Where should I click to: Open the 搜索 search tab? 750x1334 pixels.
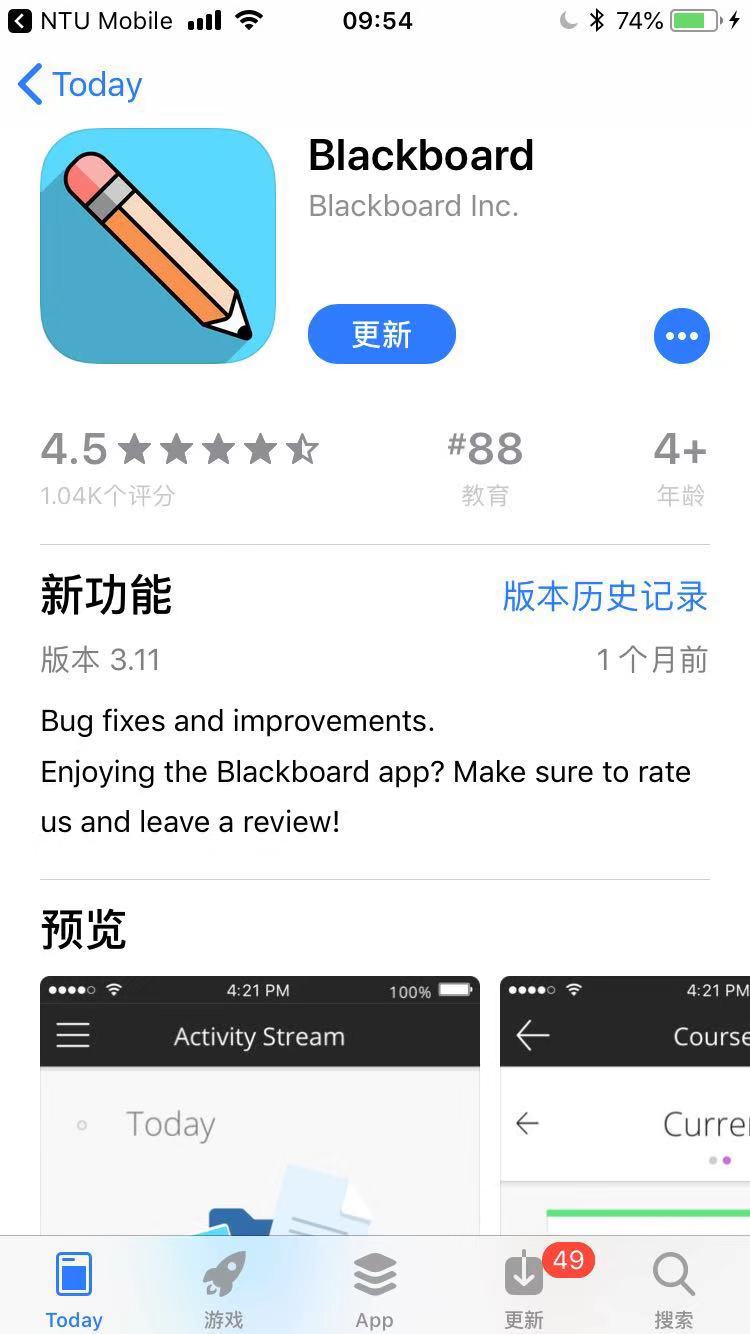tap(673, 1290)
